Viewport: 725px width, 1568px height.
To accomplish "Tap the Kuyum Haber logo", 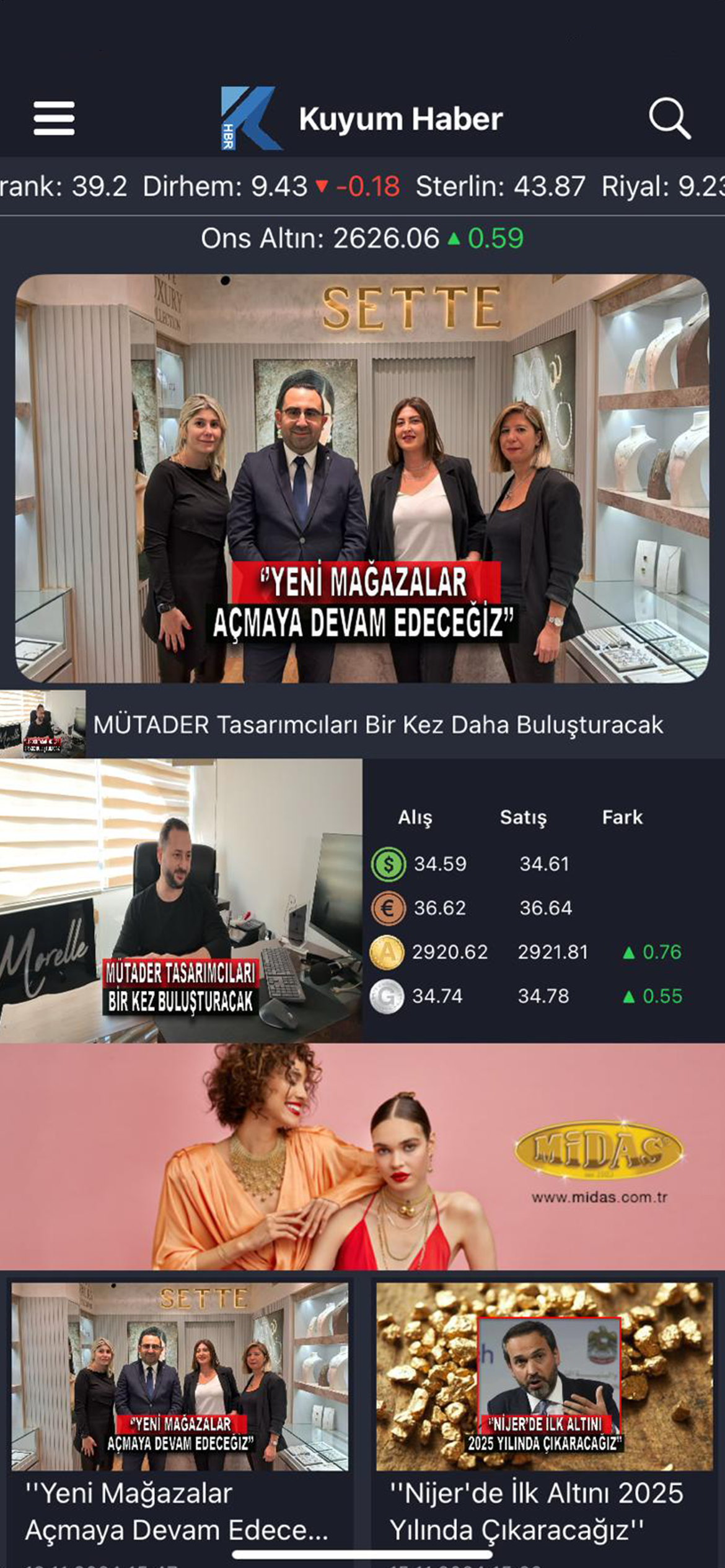I will (362, 118).
